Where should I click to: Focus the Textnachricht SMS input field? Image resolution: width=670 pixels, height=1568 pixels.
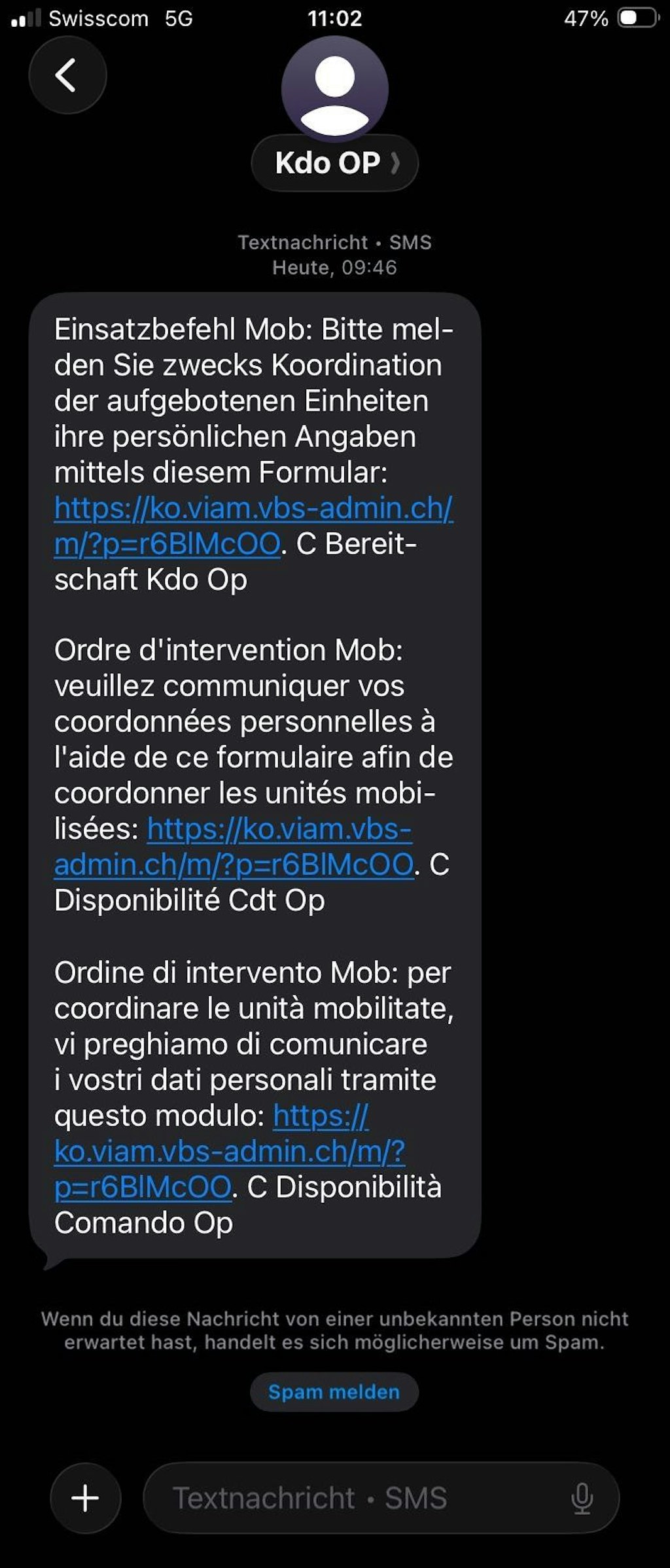353,1497
